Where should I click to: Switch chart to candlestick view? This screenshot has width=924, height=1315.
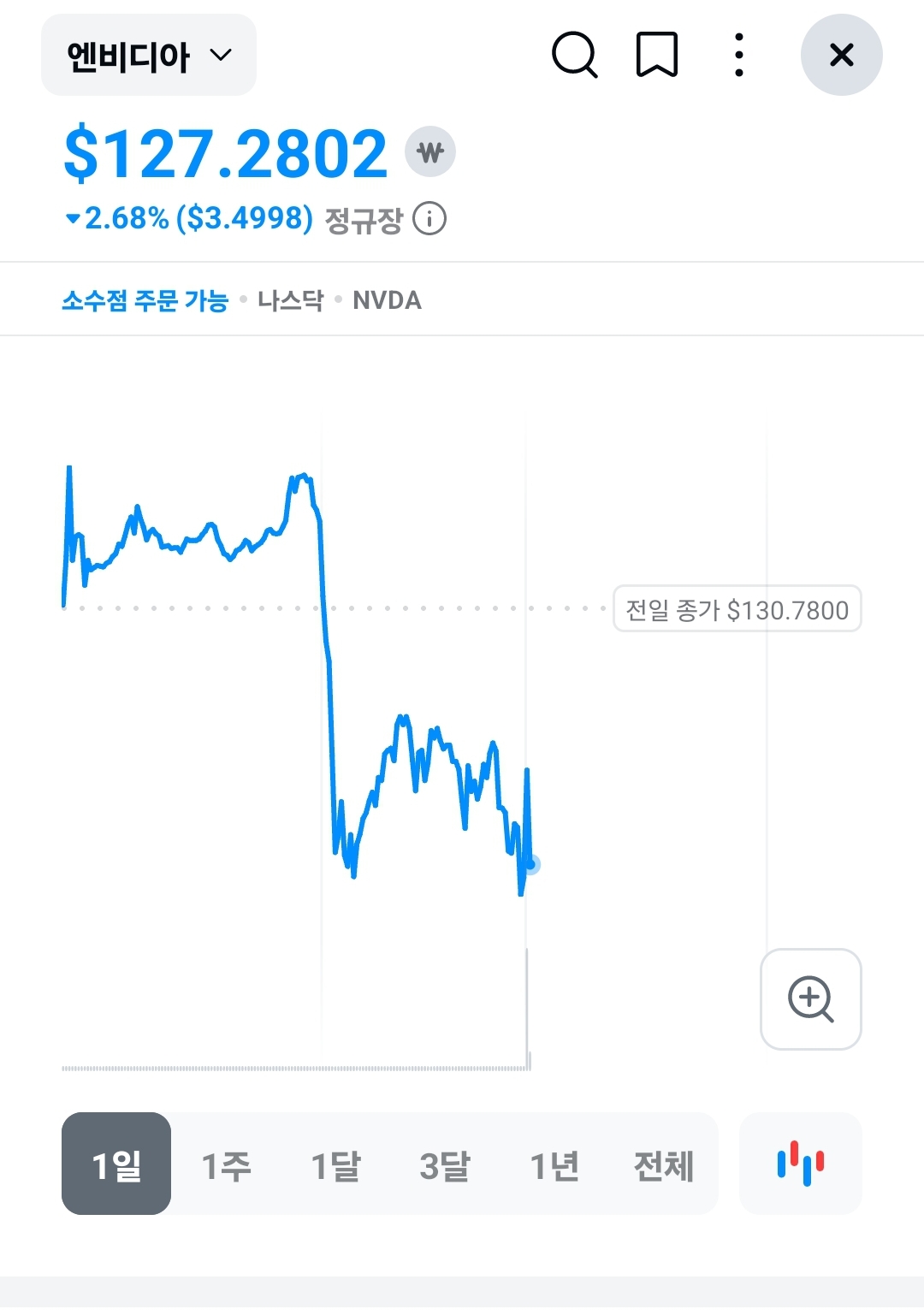coord(799,1164)
